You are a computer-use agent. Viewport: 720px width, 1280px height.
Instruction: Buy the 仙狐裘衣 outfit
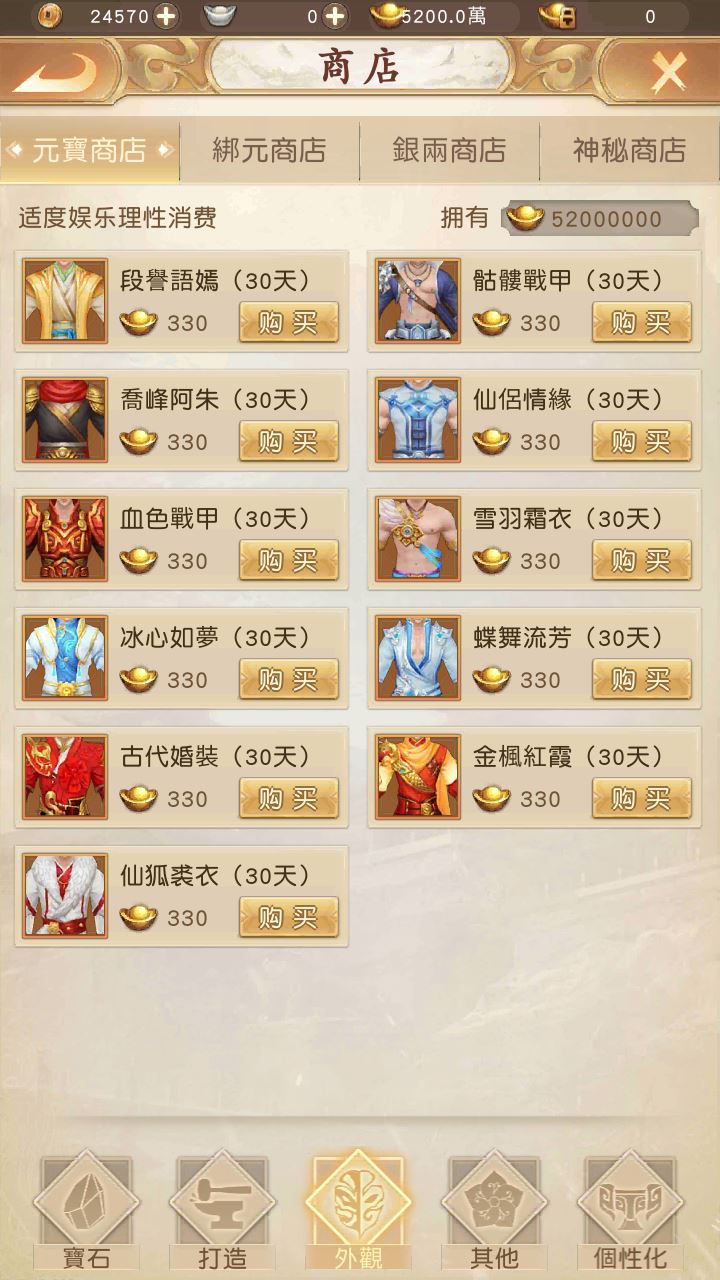click(288, 918)
